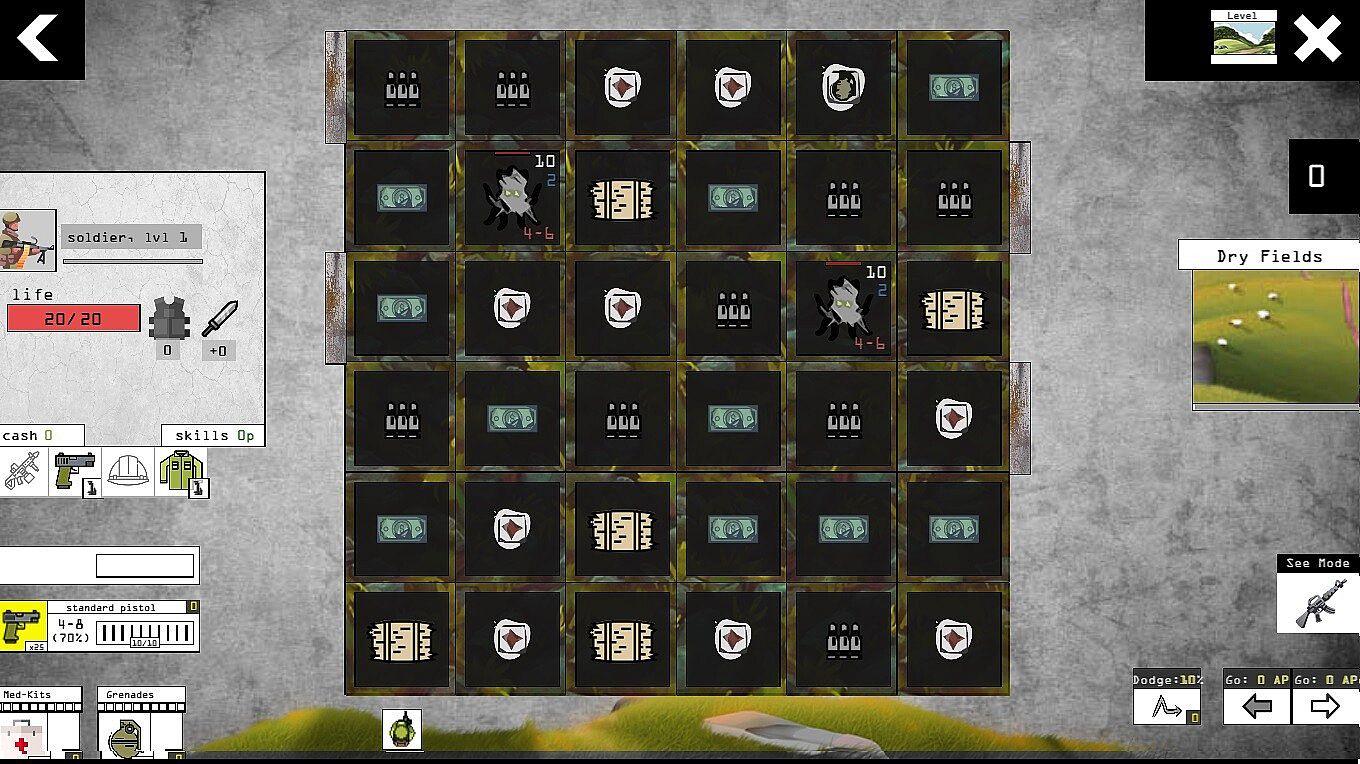This screenshot has height=764, width=1360.
Task: Close the battle screen with the X
Action: pyautogui.click(x=1317, y=40)
